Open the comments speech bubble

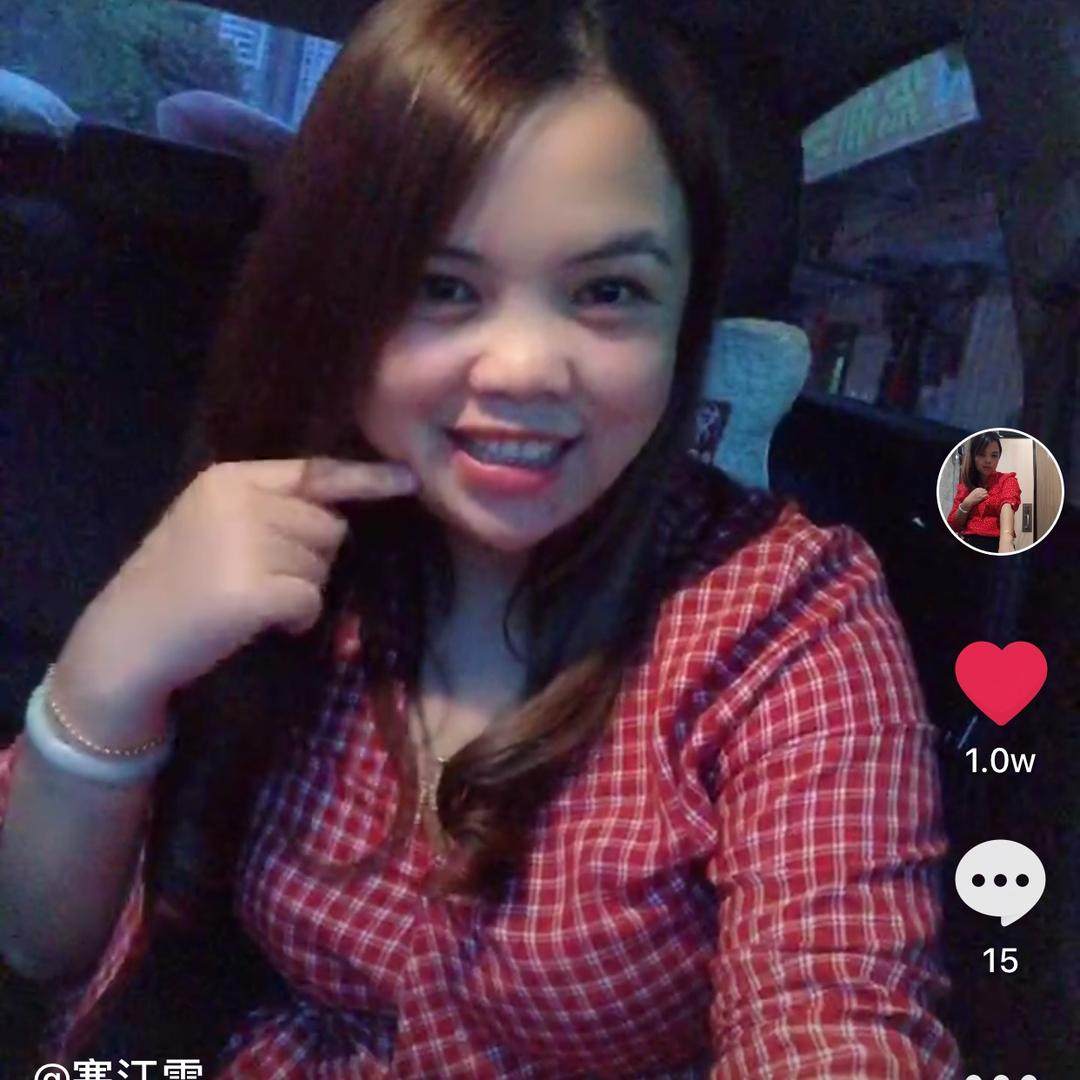pos(1000,882)
